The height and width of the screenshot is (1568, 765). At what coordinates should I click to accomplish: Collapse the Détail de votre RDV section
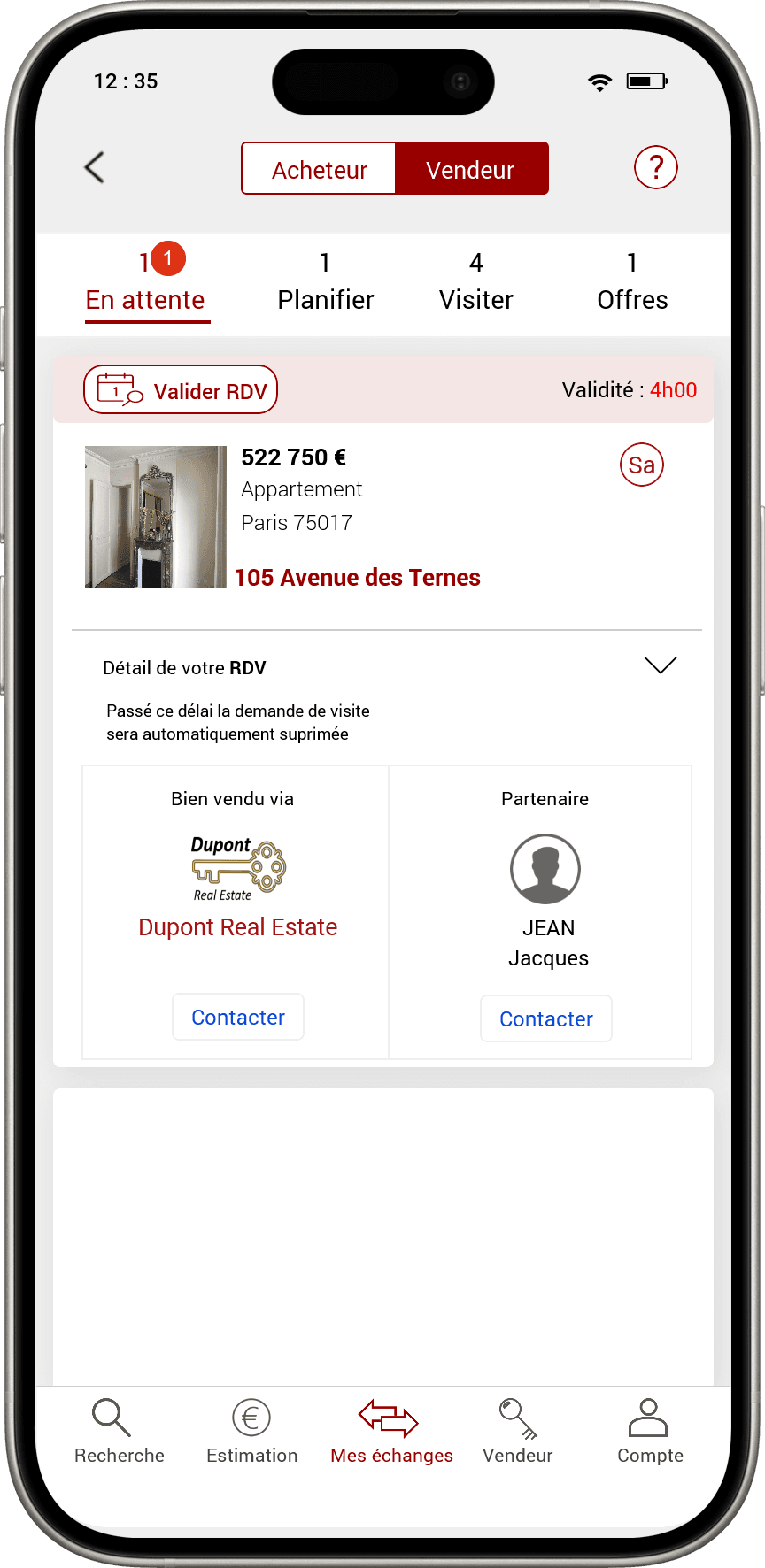(x=660, y=665)
